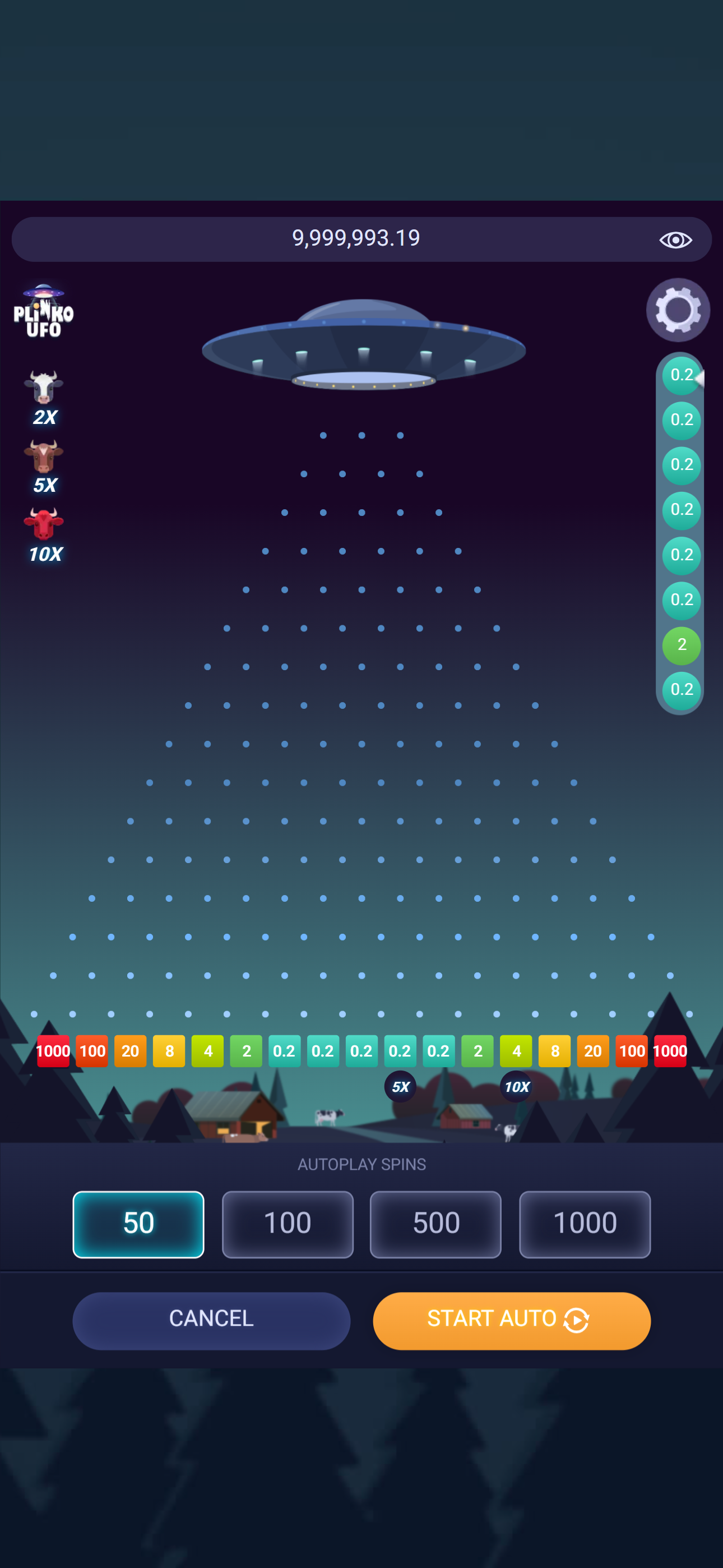This screenshot has height=1568, width=723.
Task: Pick 1000 autoplay spins
Action: coord(584,1224)
